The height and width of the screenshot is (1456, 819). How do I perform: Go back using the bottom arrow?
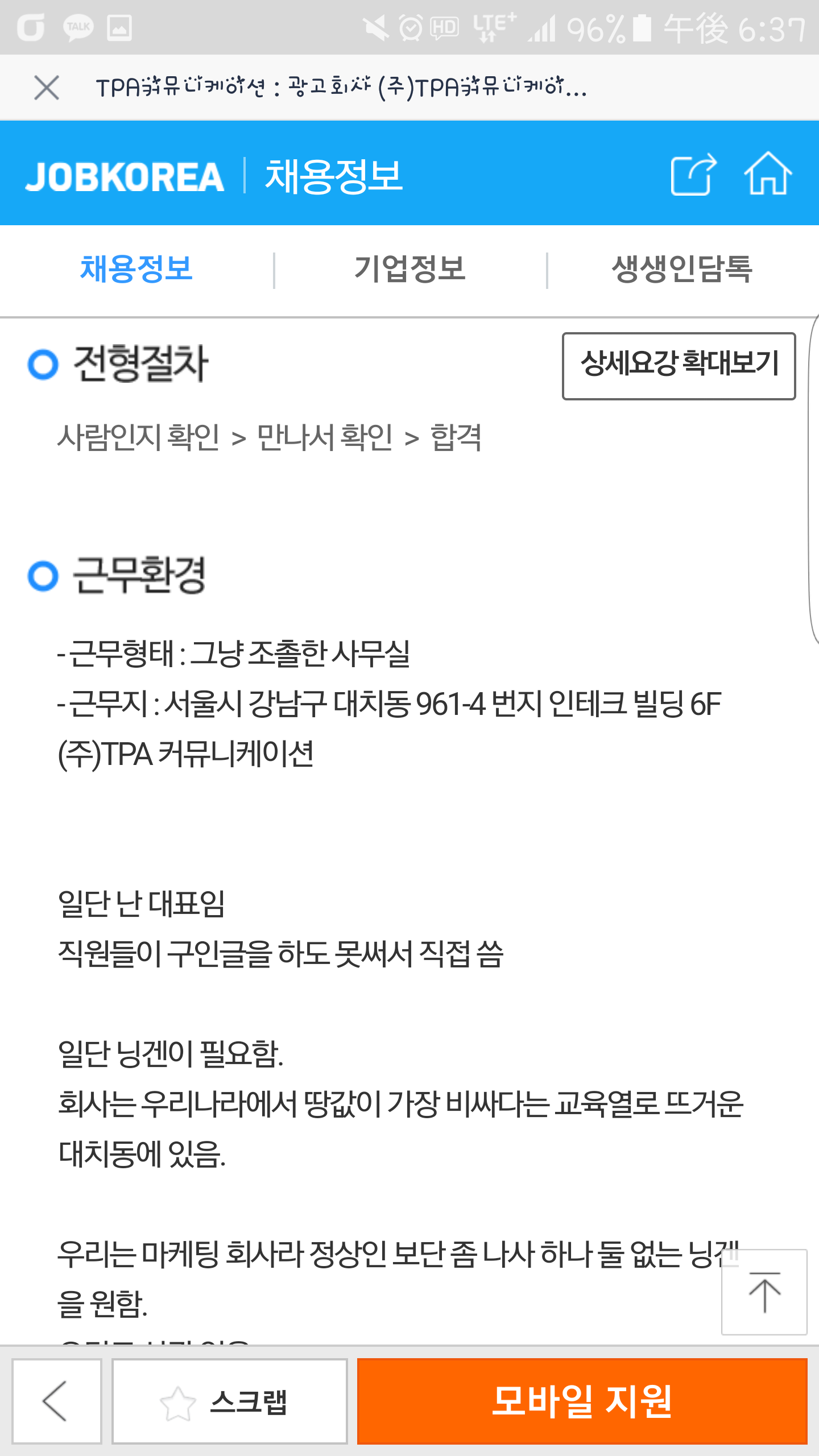pyautogui.click(x=56, y=1401)
